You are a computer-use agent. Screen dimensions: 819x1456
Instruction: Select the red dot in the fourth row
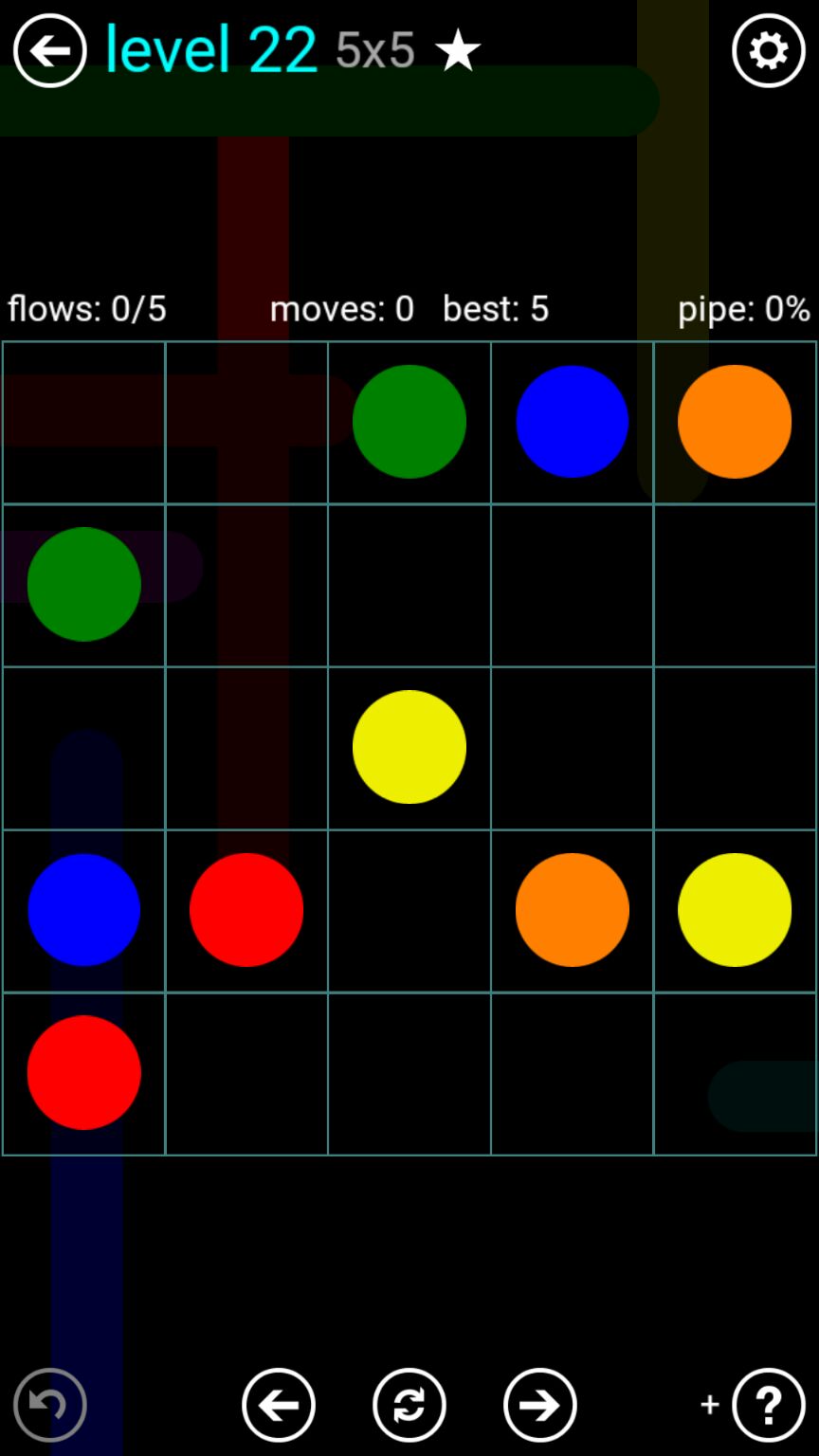point(246,910)
